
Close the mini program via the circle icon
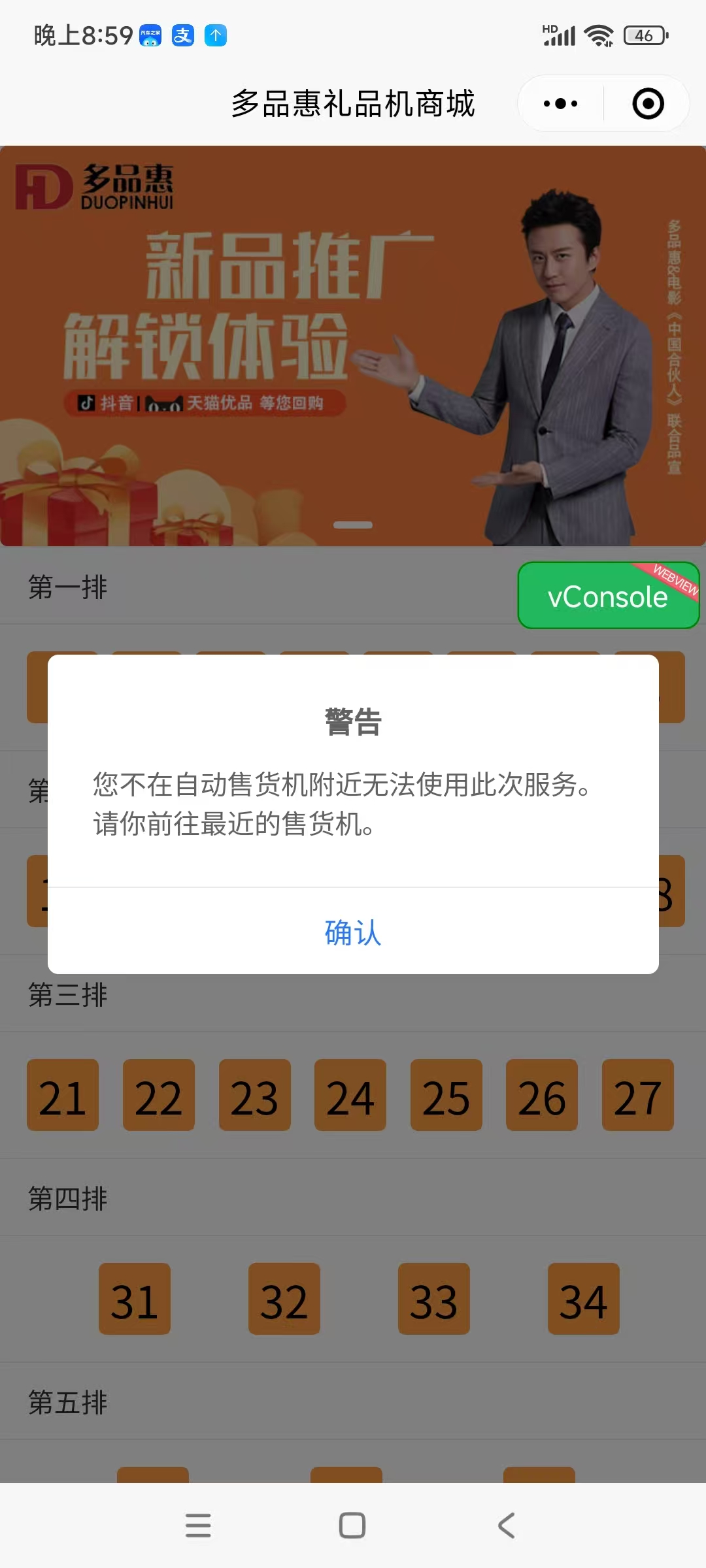(x=648, y=104)
